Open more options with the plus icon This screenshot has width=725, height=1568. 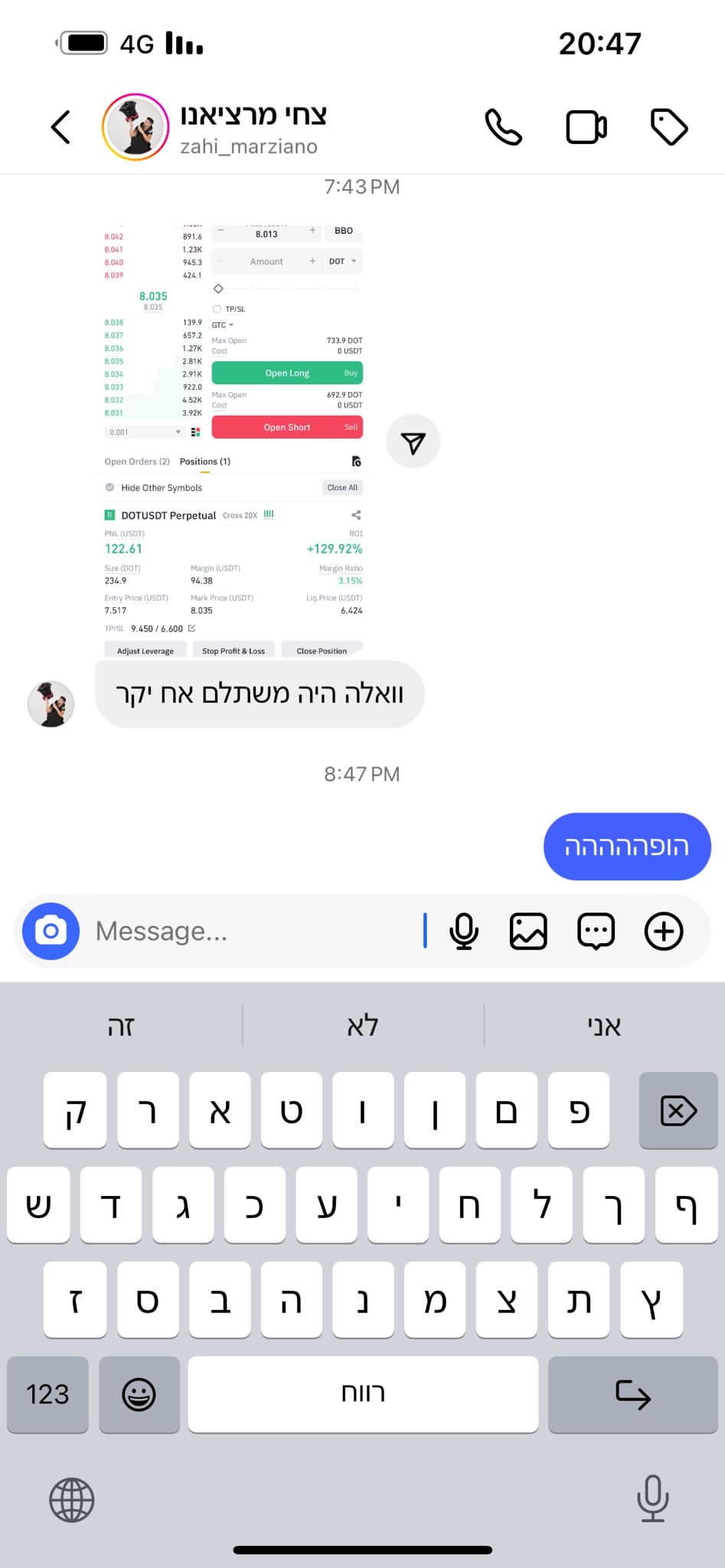pos(663,931)
